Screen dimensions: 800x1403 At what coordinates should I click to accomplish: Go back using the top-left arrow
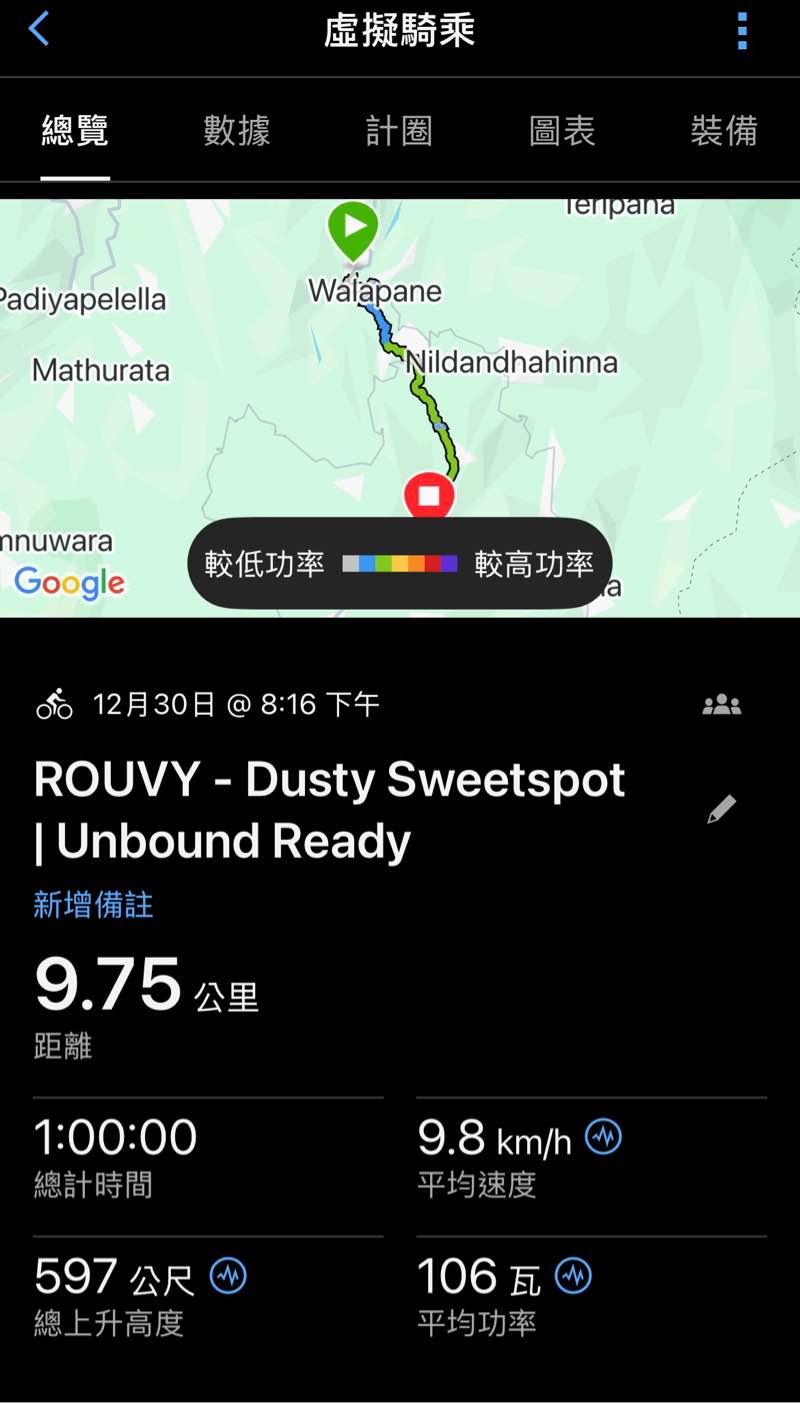38,29
